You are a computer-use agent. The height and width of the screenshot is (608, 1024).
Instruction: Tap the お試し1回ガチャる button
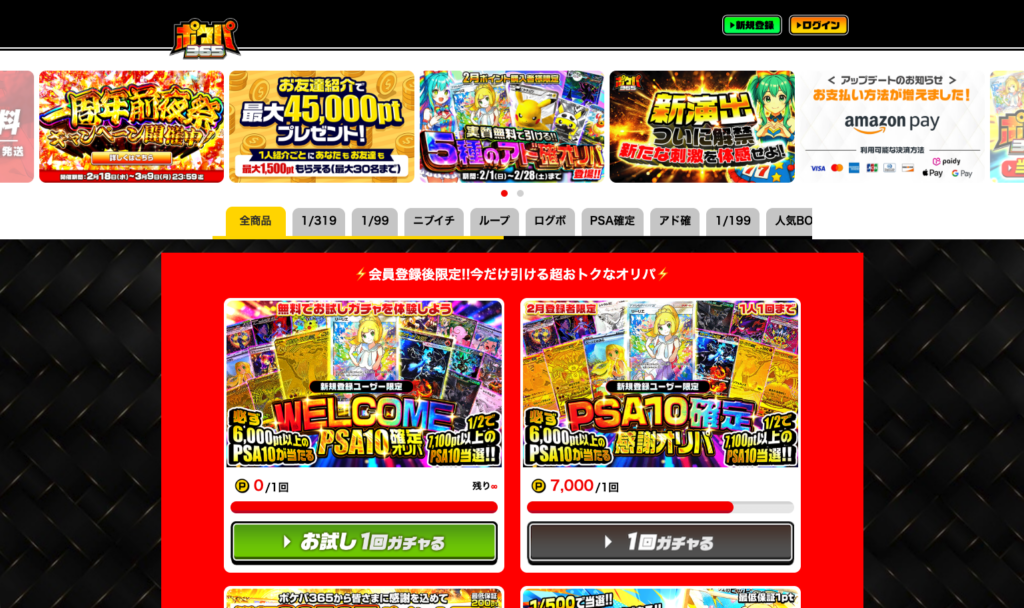(364, 542)
